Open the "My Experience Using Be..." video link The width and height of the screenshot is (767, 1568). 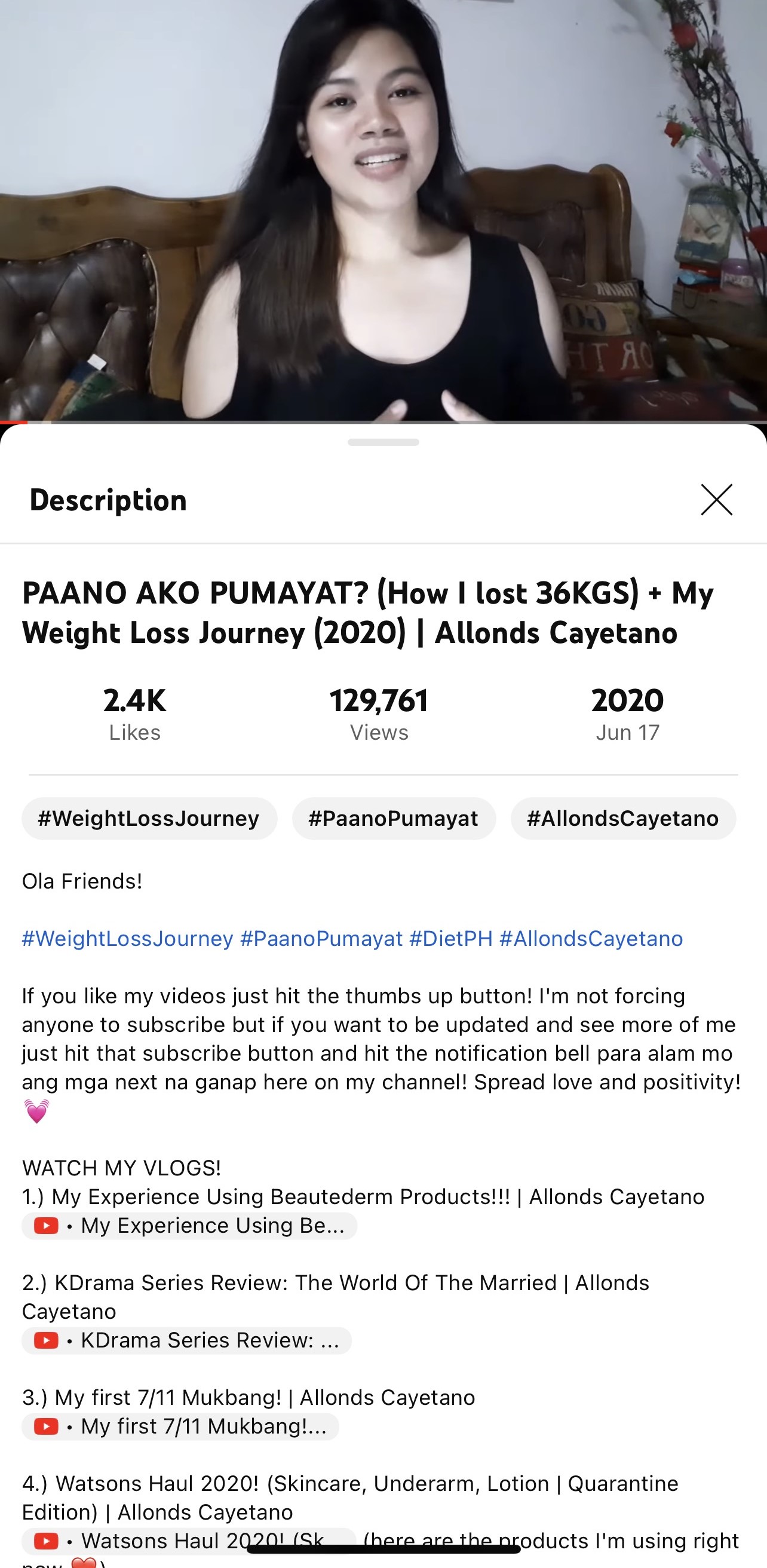(189, 1226)
